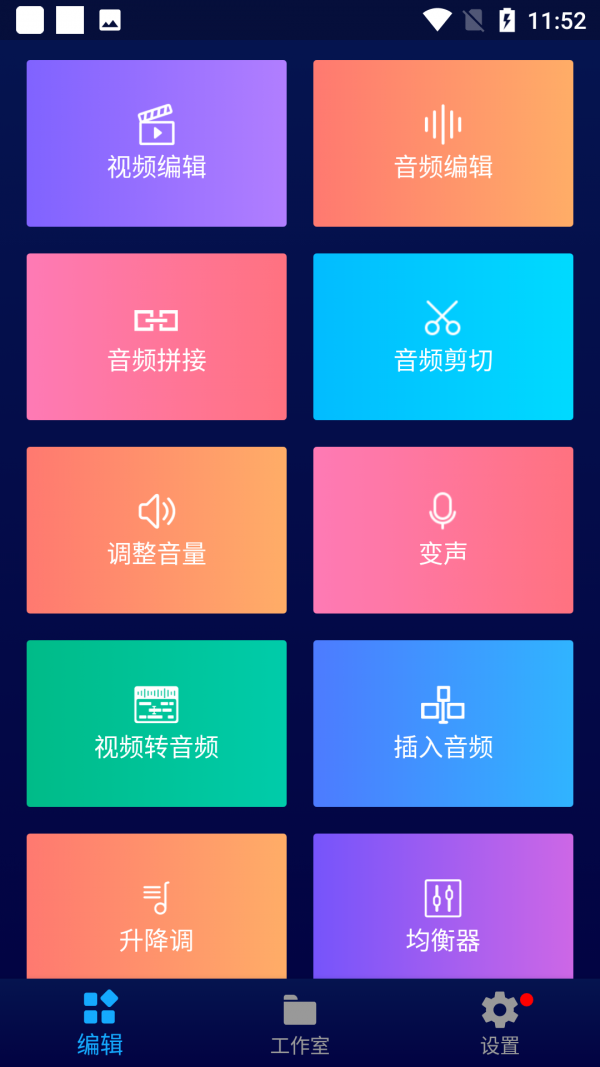Tap the 插入音频 insert audio tile
Viewport: 600px width, 1067px height.
click(x=443, y=723)
